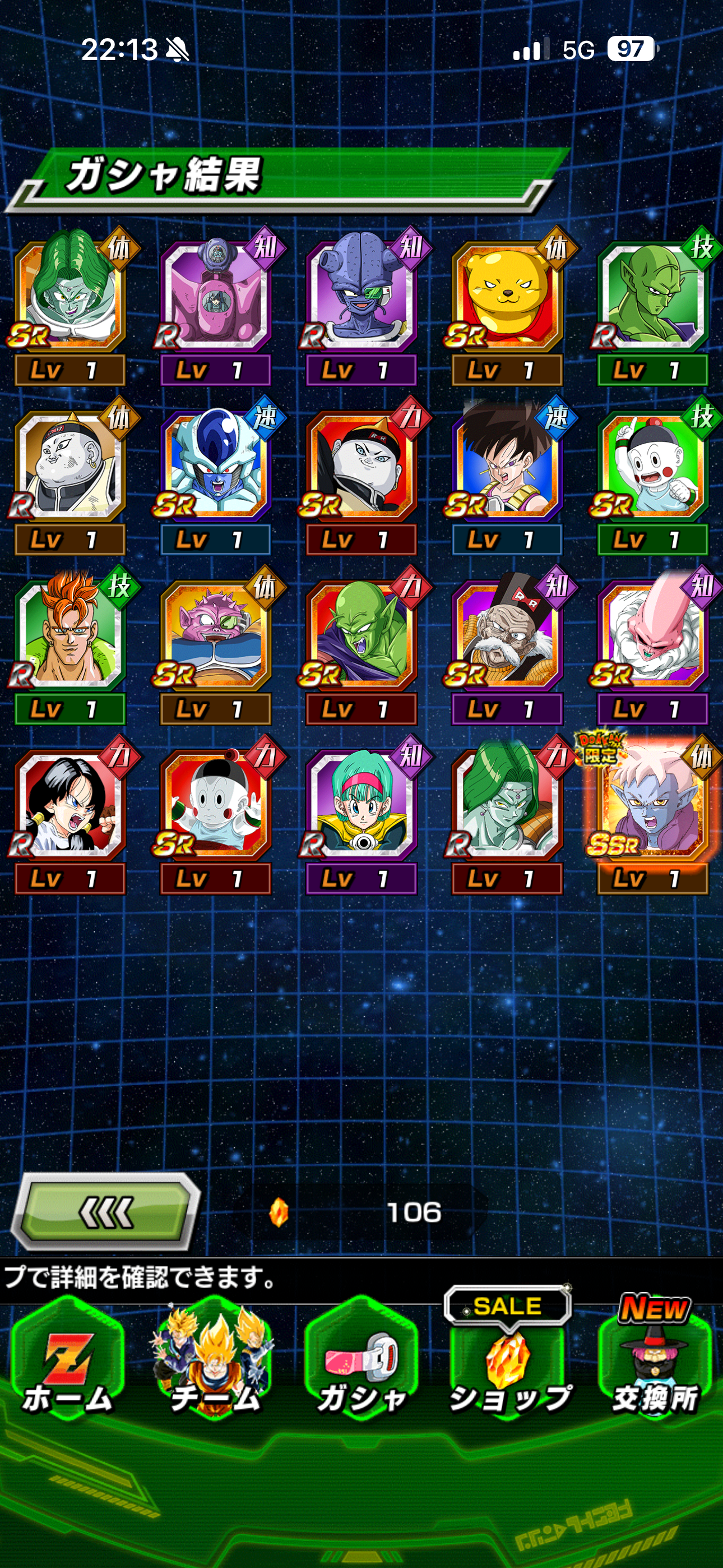Open the R blue brain-headed alien card
This screenshot has height=1568, width=723.
361,295
